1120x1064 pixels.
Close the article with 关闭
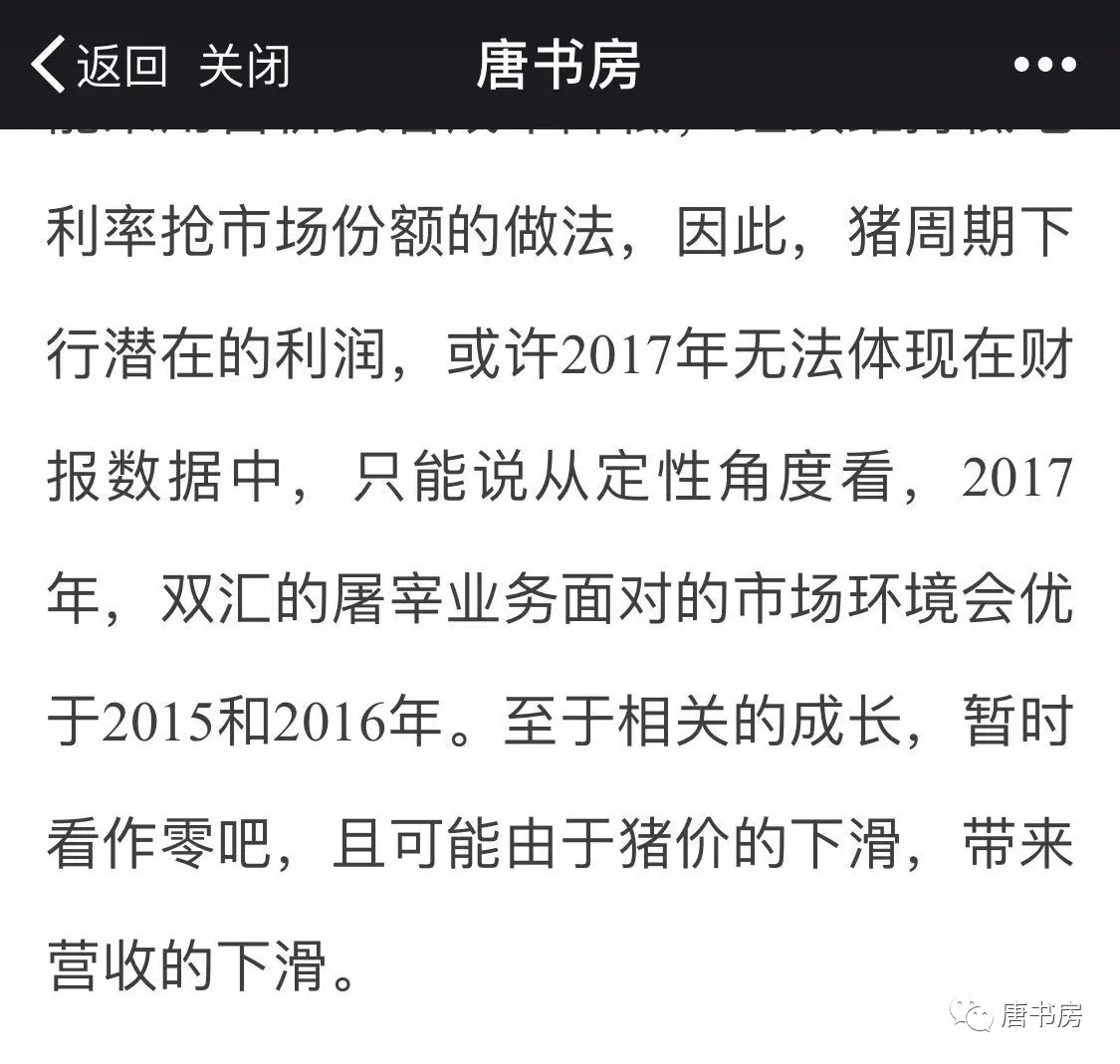click(x=244, y=66)
